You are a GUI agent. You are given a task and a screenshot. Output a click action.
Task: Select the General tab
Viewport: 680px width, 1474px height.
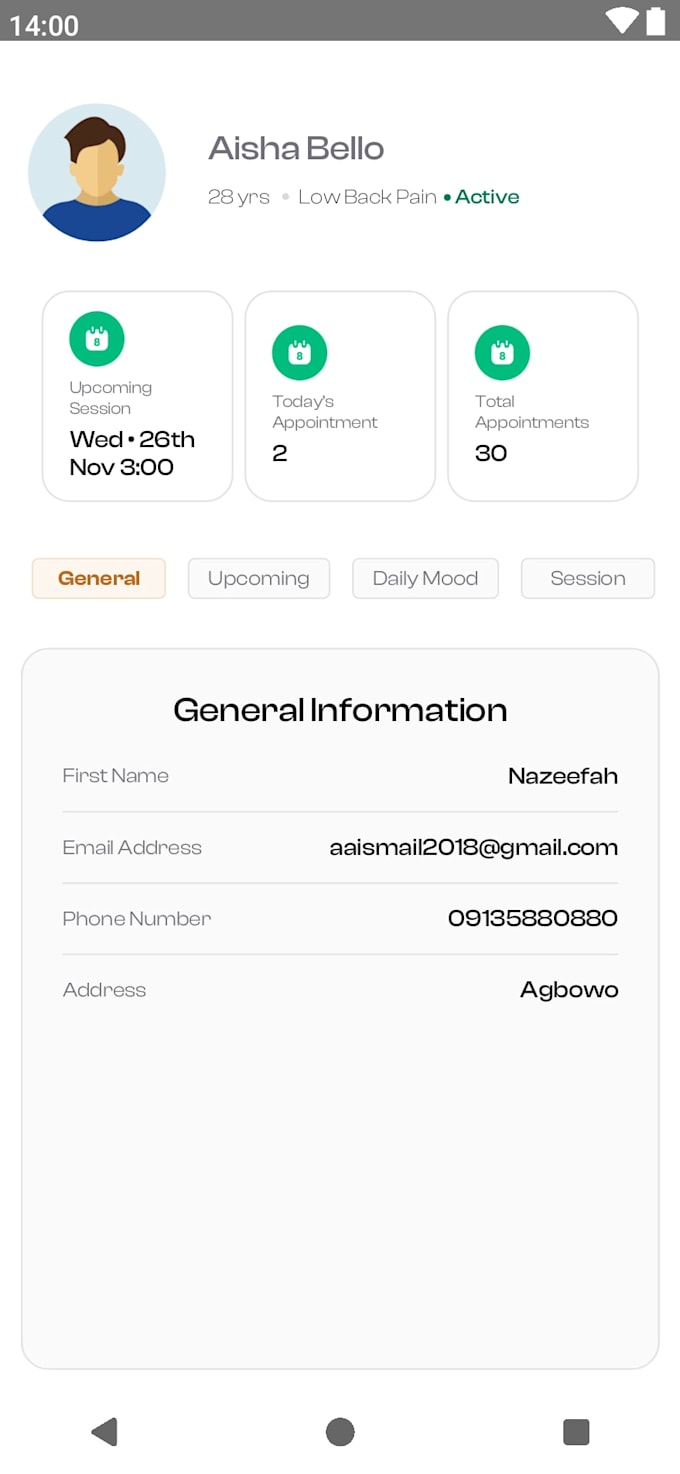coord(99,578)
